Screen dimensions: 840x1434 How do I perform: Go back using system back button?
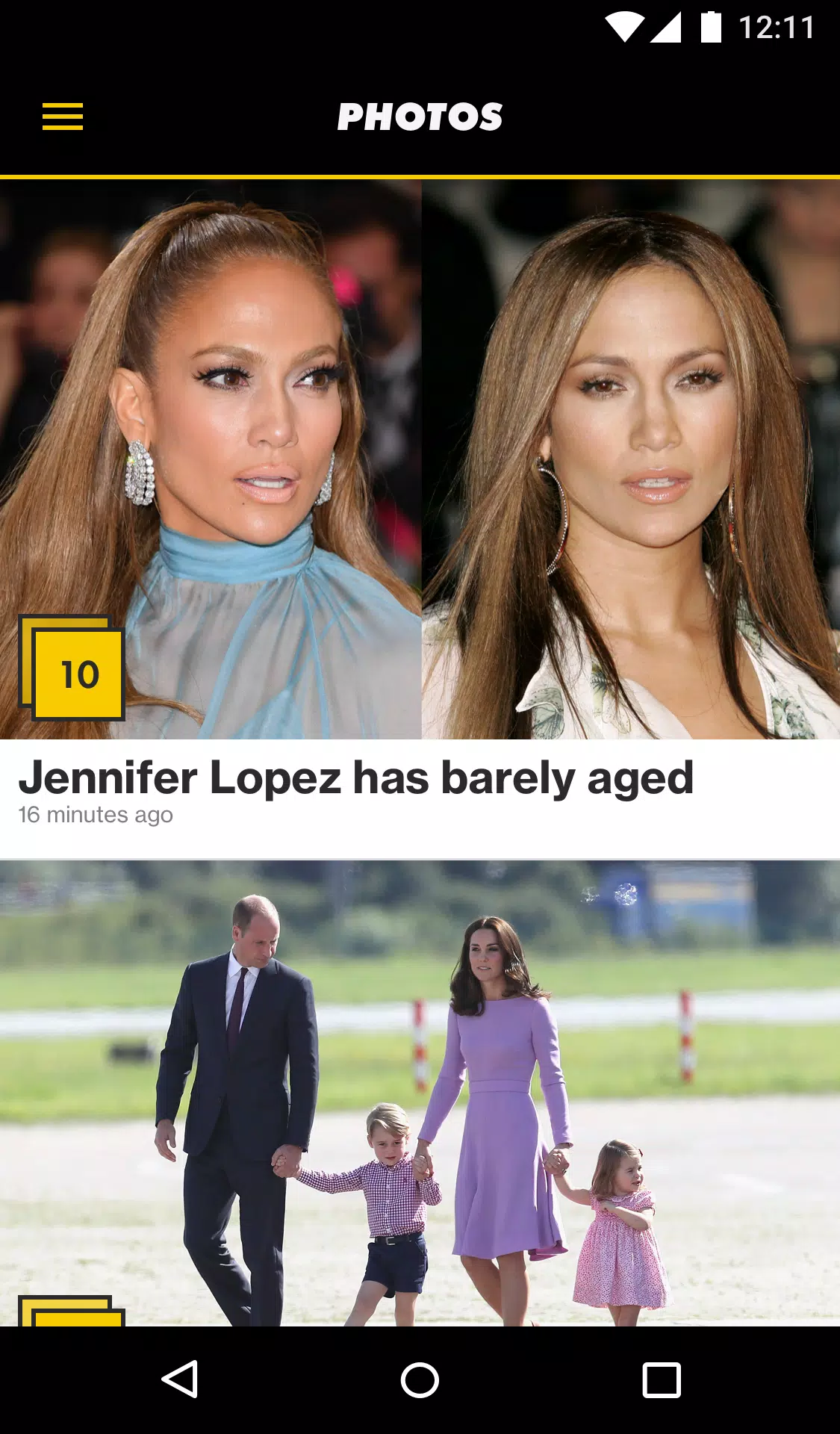click(179, 1379)
